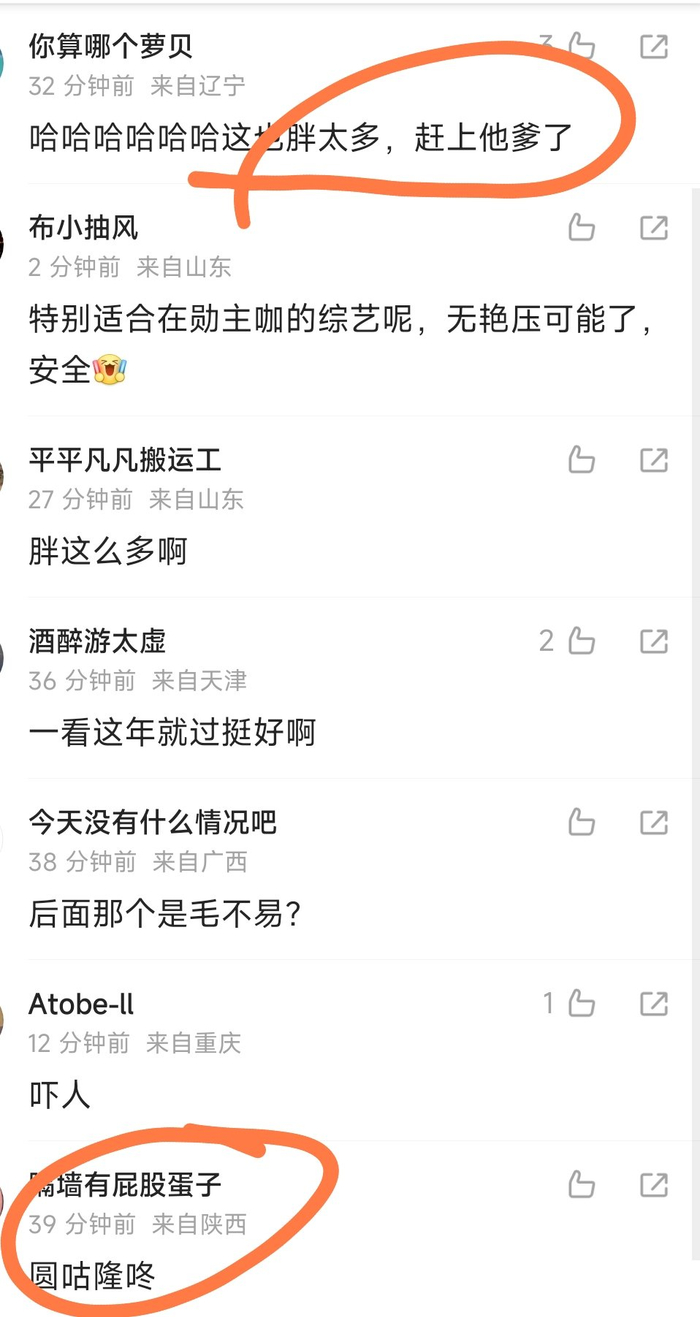Like 酒醉游太虚's comment

pyautogui.click(x=581, y=641)
